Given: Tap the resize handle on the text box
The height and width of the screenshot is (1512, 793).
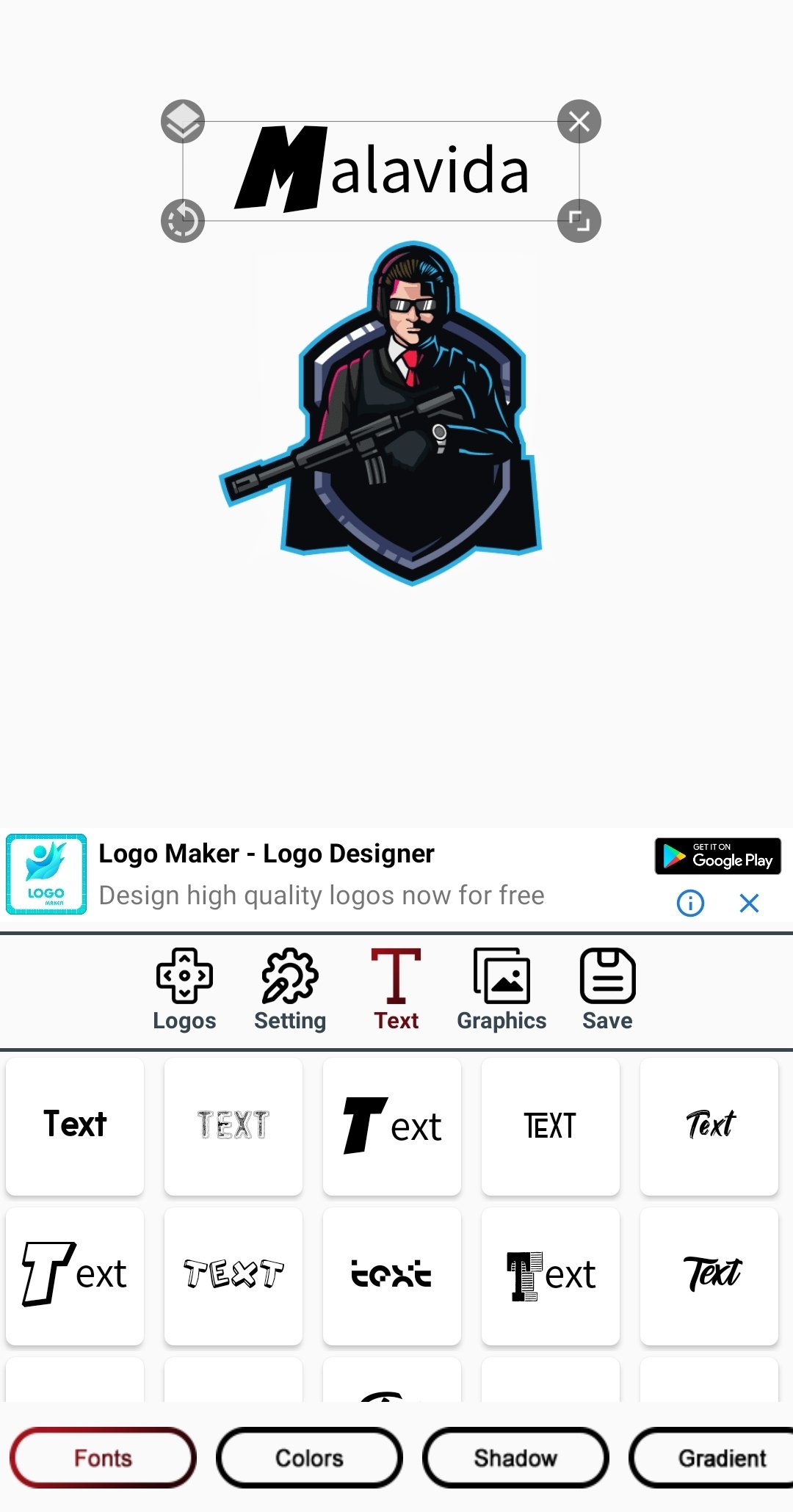Looking at the screenshot, I should point(579,220).
